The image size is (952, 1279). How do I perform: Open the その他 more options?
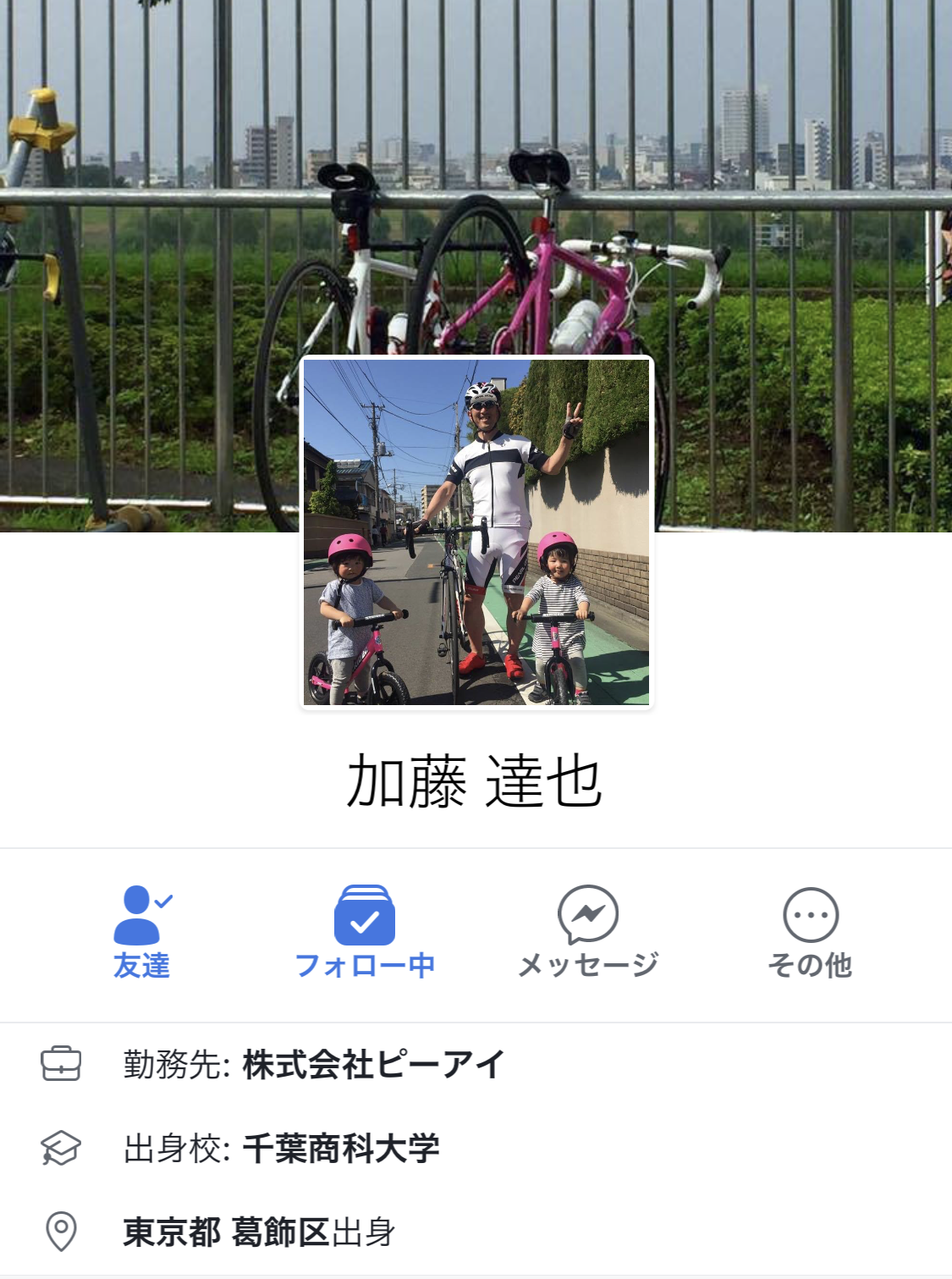click(x=810, y=931)
